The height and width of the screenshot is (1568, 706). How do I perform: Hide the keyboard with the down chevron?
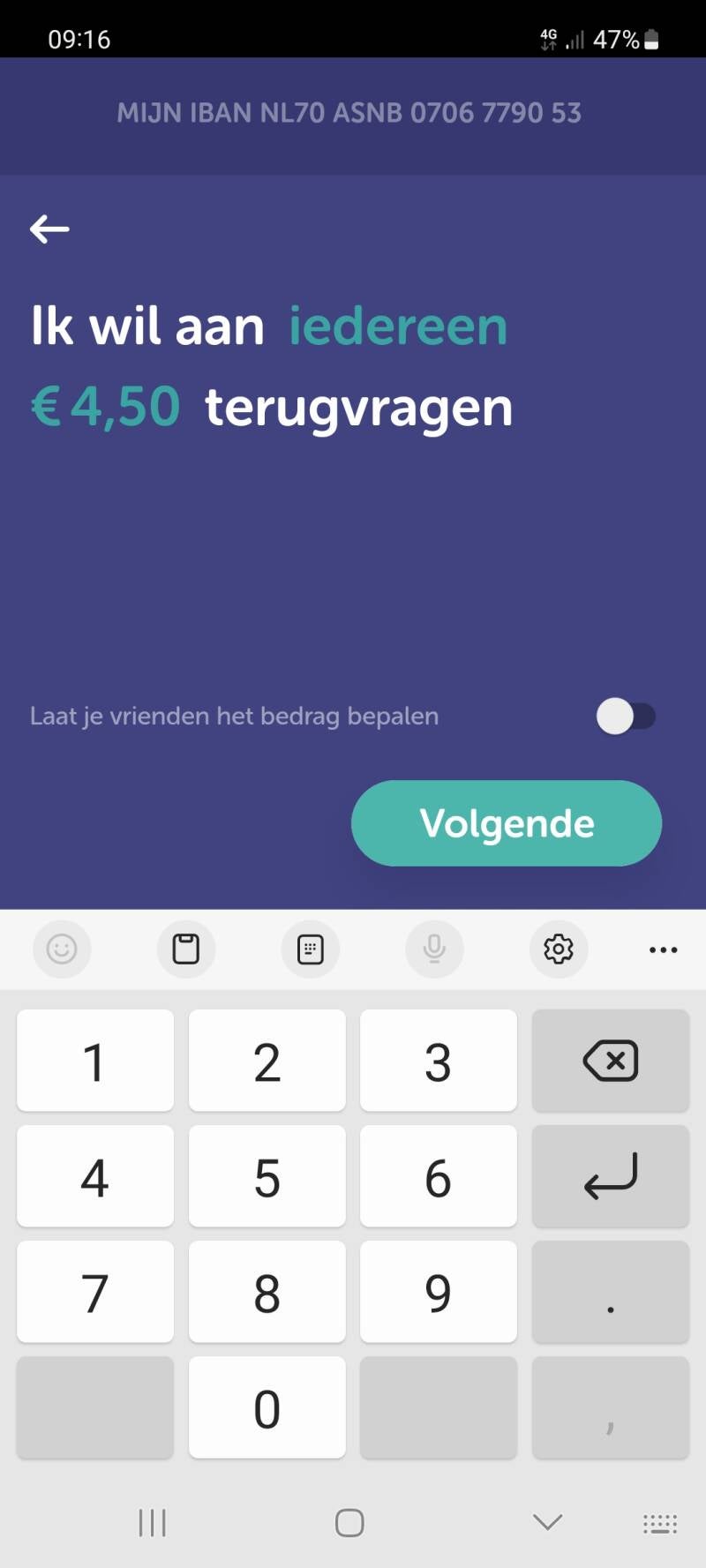tap(547, 1522)
